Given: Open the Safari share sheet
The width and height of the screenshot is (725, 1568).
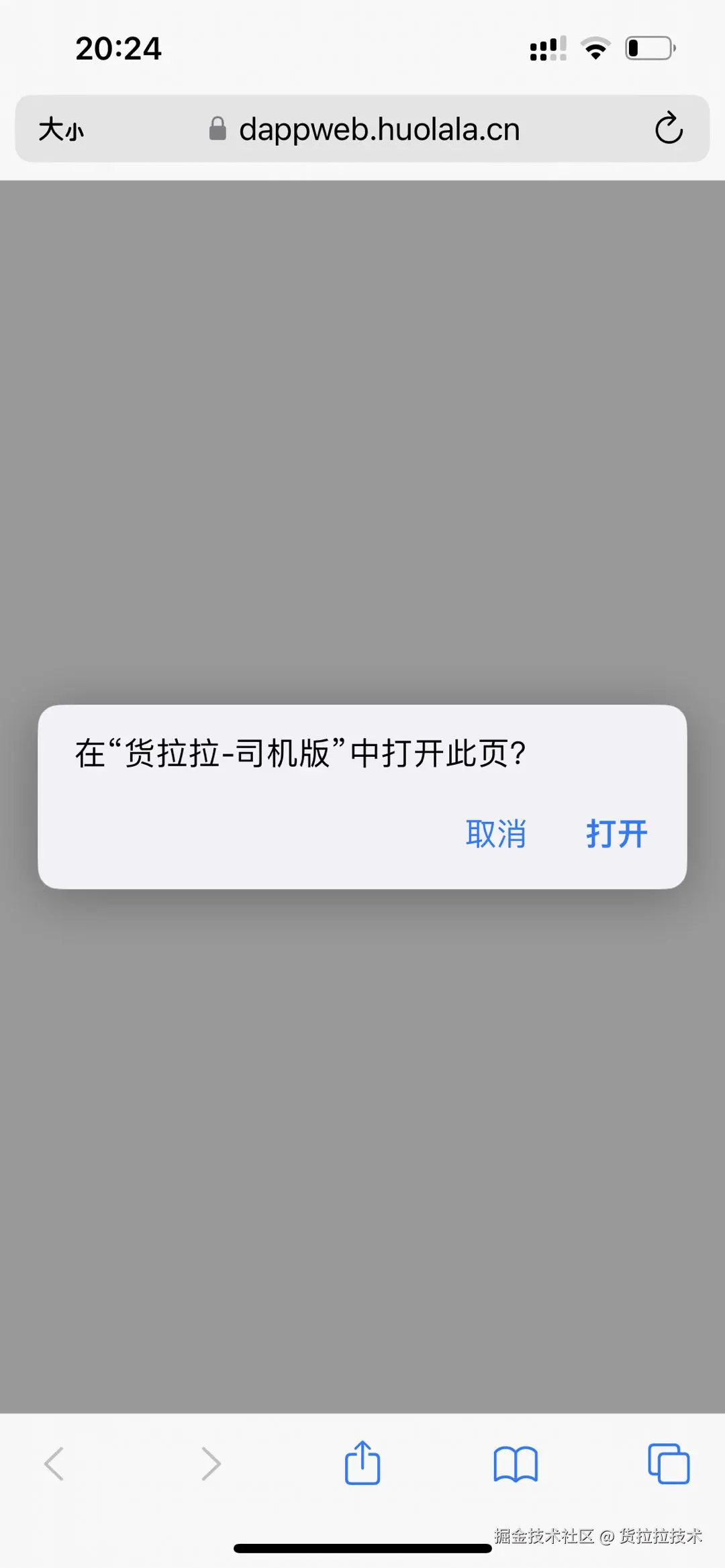Looking at the screenshot, I should [362, 1463].
